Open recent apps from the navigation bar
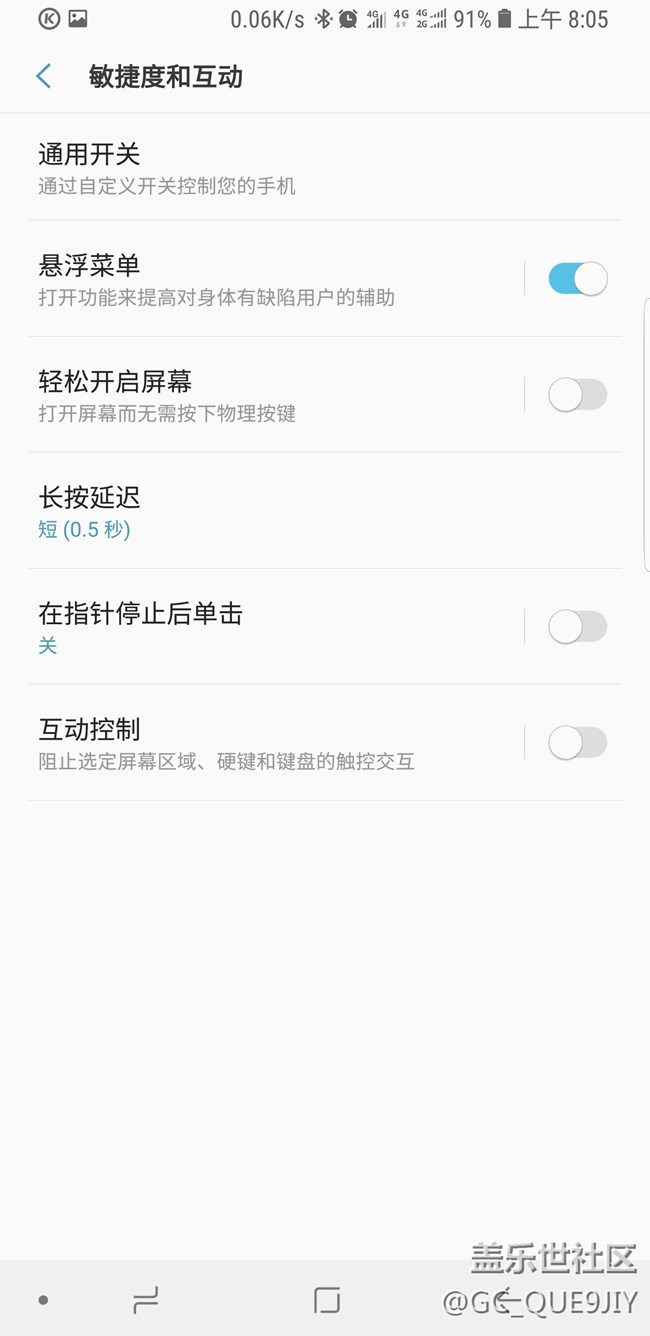Image resolution: width=650 pixels, height=1336 pixels. [146, 1300]
